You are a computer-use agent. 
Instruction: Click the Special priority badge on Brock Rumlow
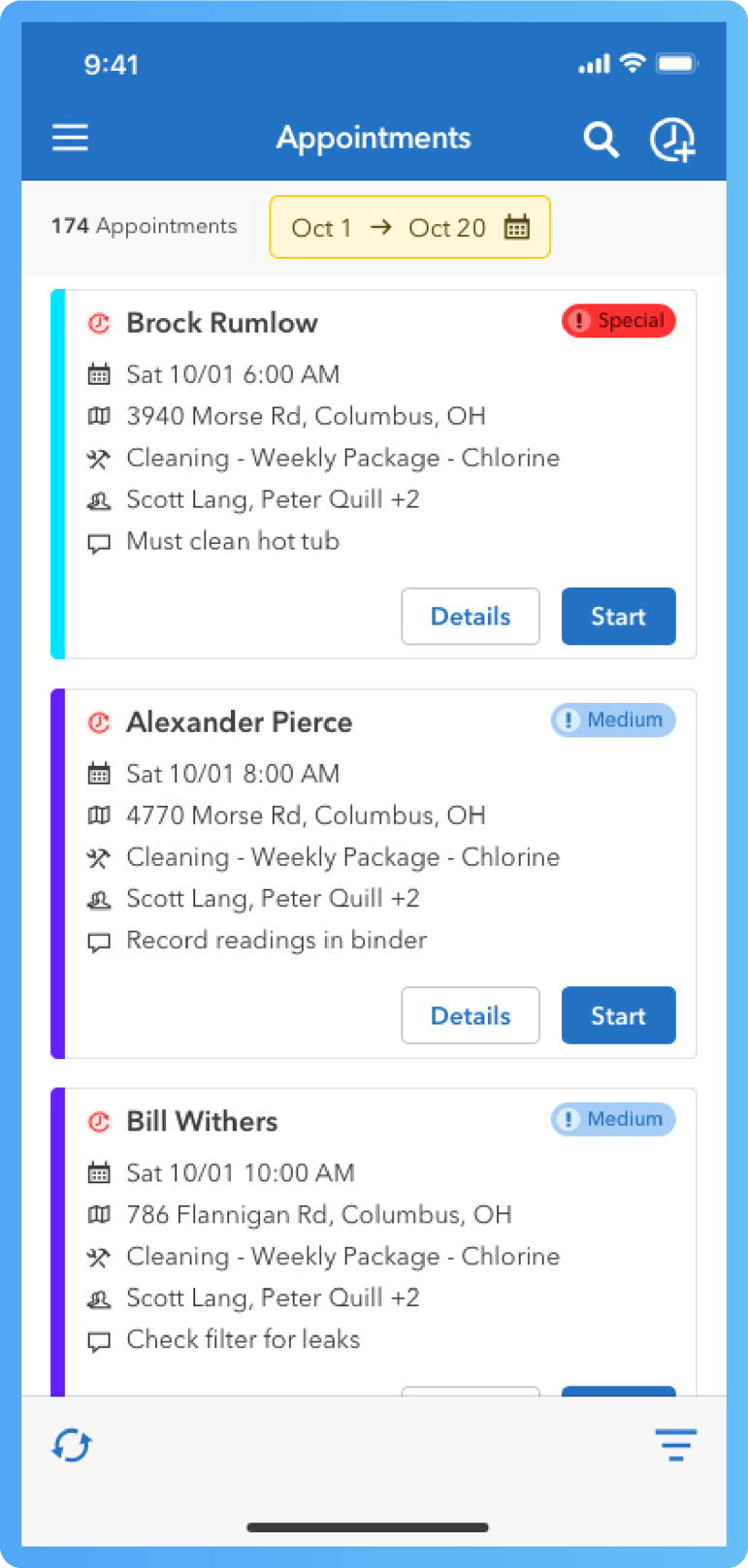tap(618, 320)
